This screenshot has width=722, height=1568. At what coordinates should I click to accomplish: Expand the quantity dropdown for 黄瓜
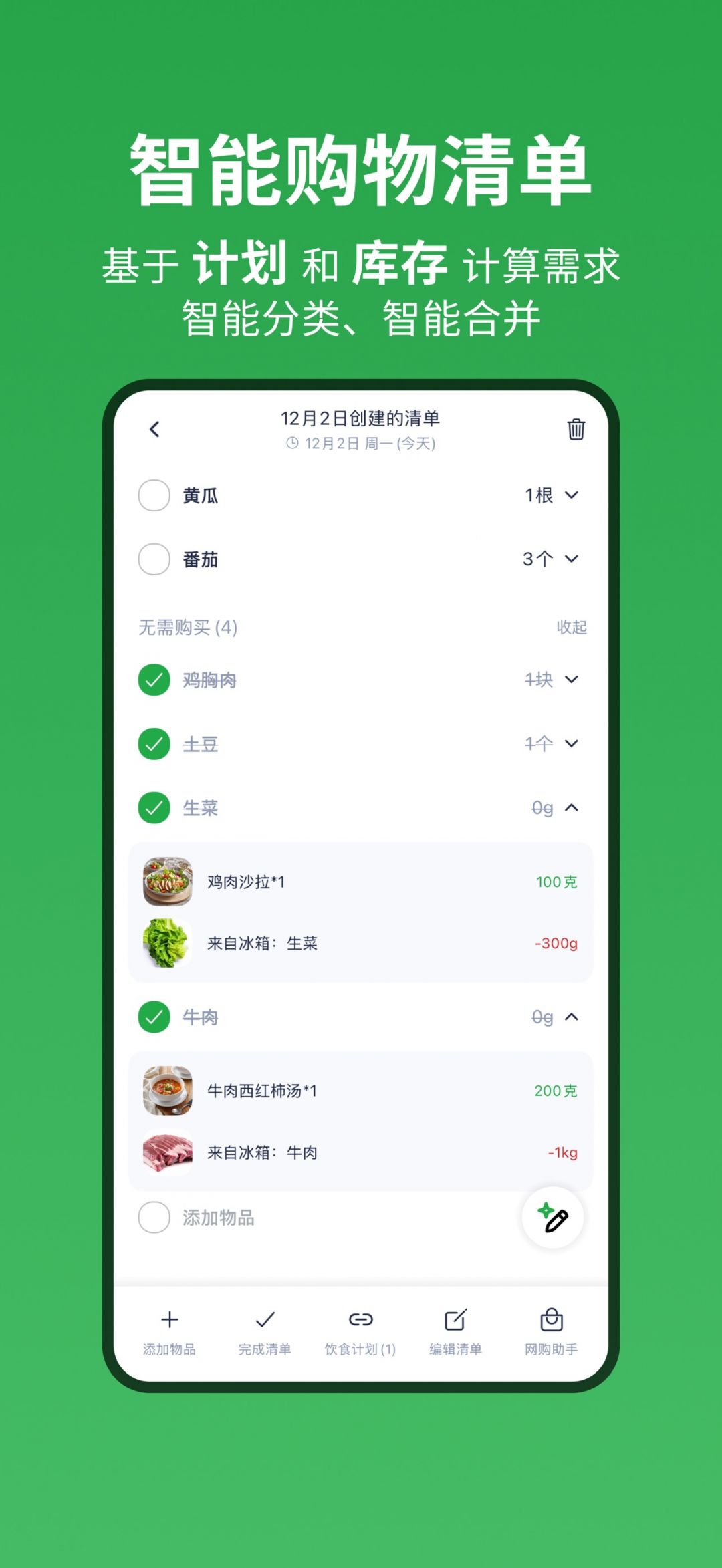click(572, 496)
